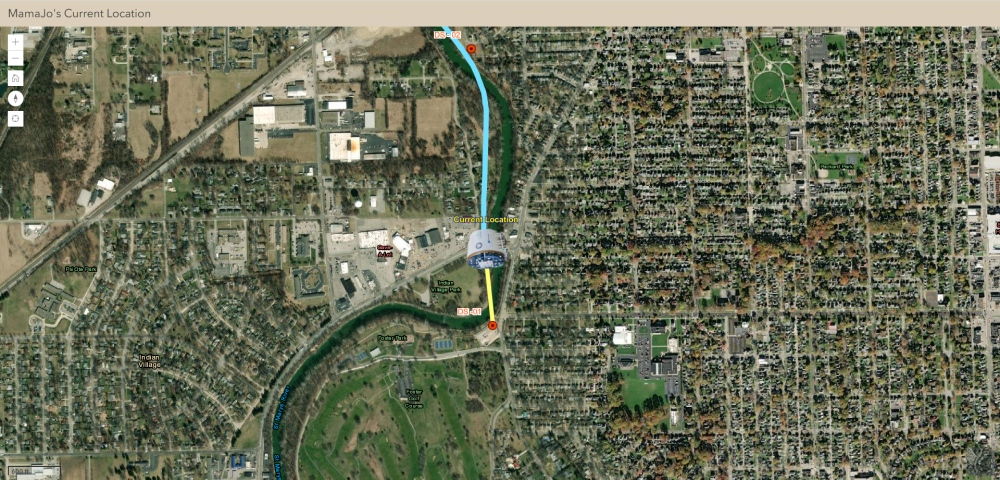Open the DS-12 waypoint marker
This screenshot has width=1000, height=480.
[x=472, y=48]
